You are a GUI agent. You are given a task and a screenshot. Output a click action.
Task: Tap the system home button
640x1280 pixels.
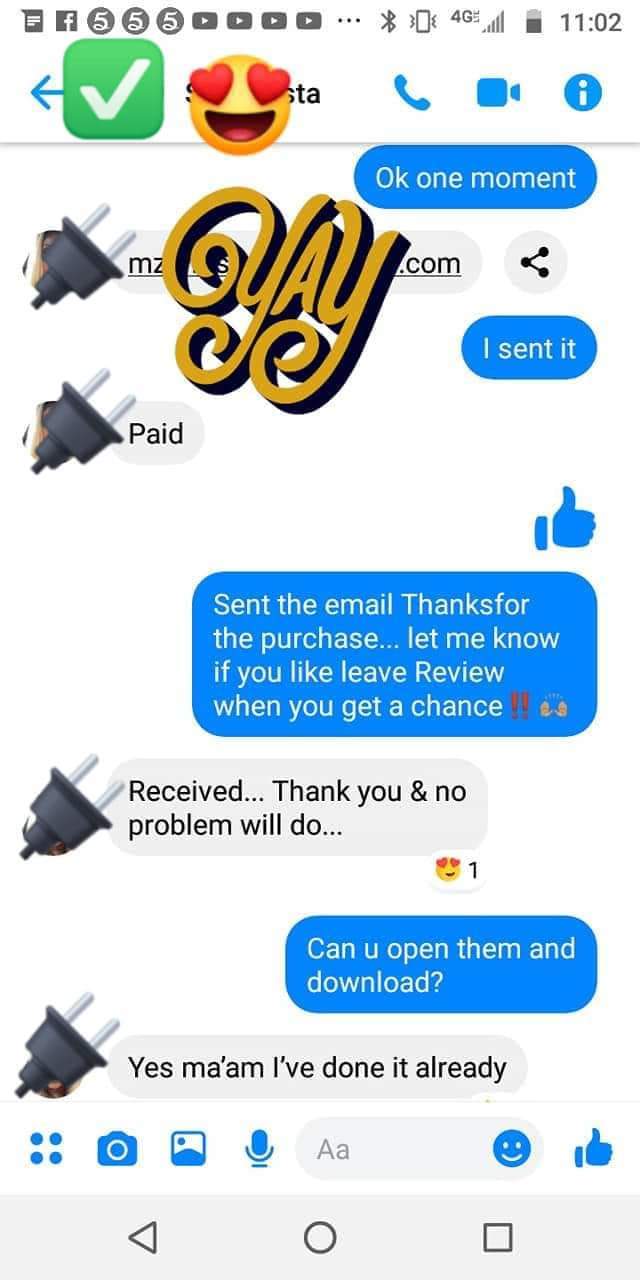tap(320, 1238)
